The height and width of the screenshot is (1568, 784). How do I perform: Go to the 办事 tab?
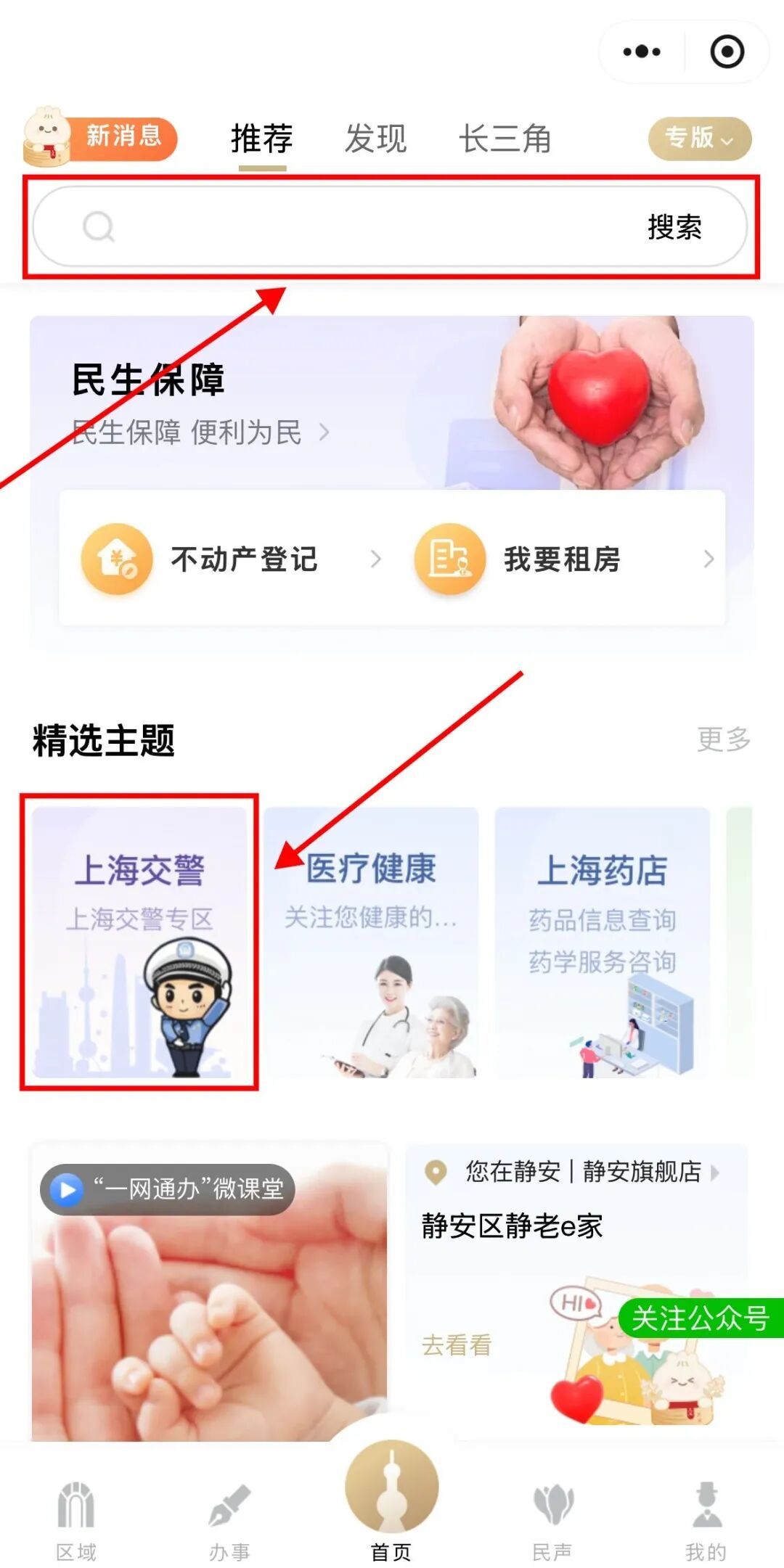tap(229, 1520)
